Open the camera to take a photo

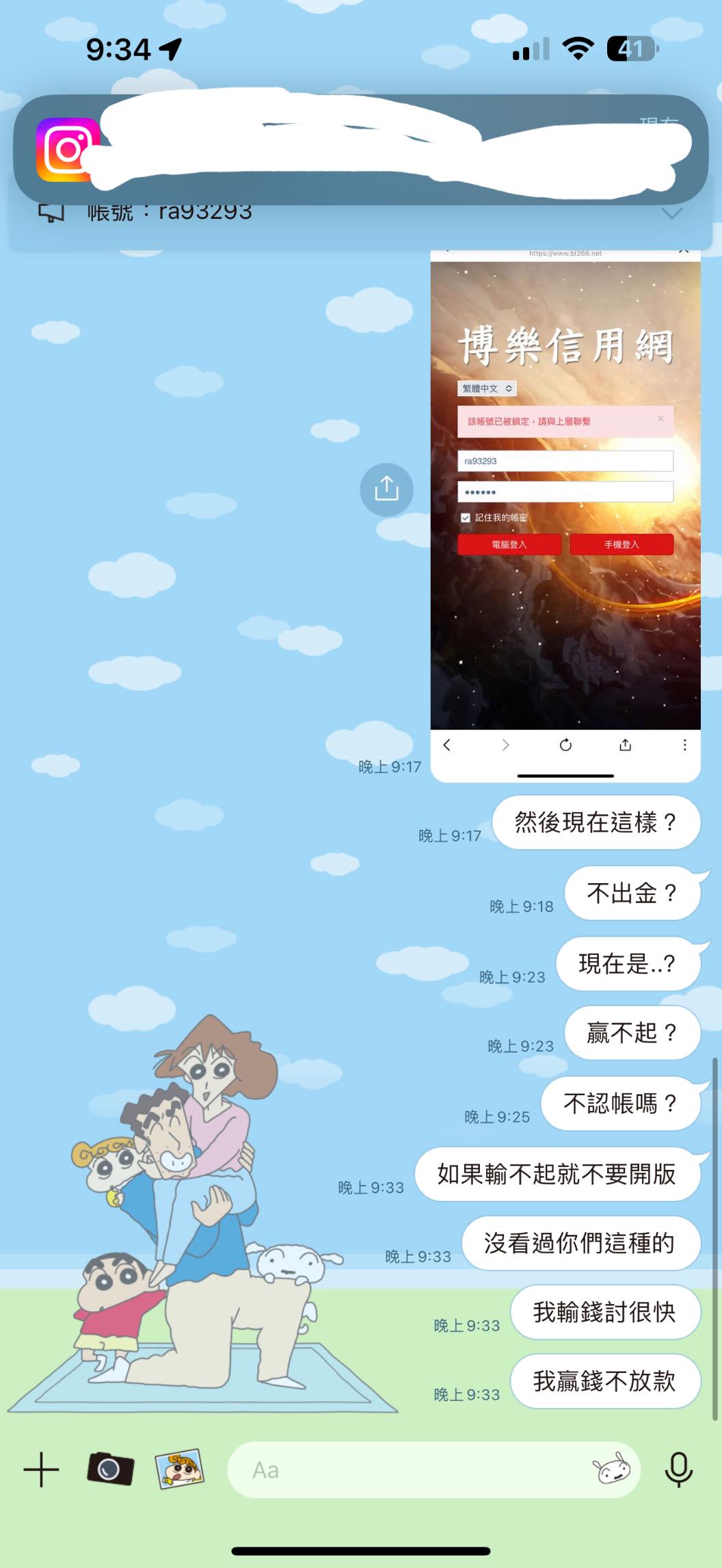pyautogui.click(x=110, y=1469)
